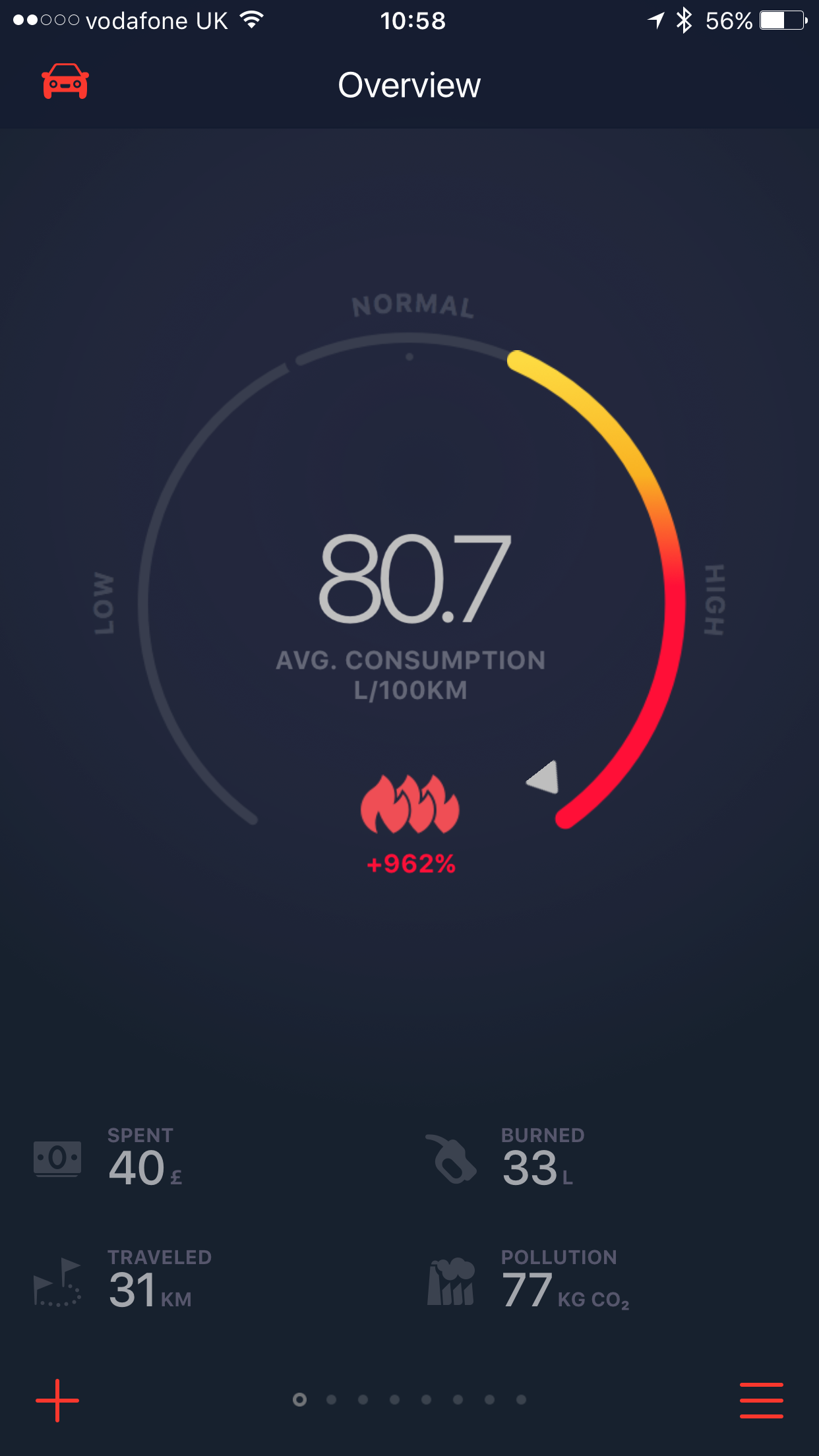
Task: Add a new entry with the plus button
Action: point(57,1401)
